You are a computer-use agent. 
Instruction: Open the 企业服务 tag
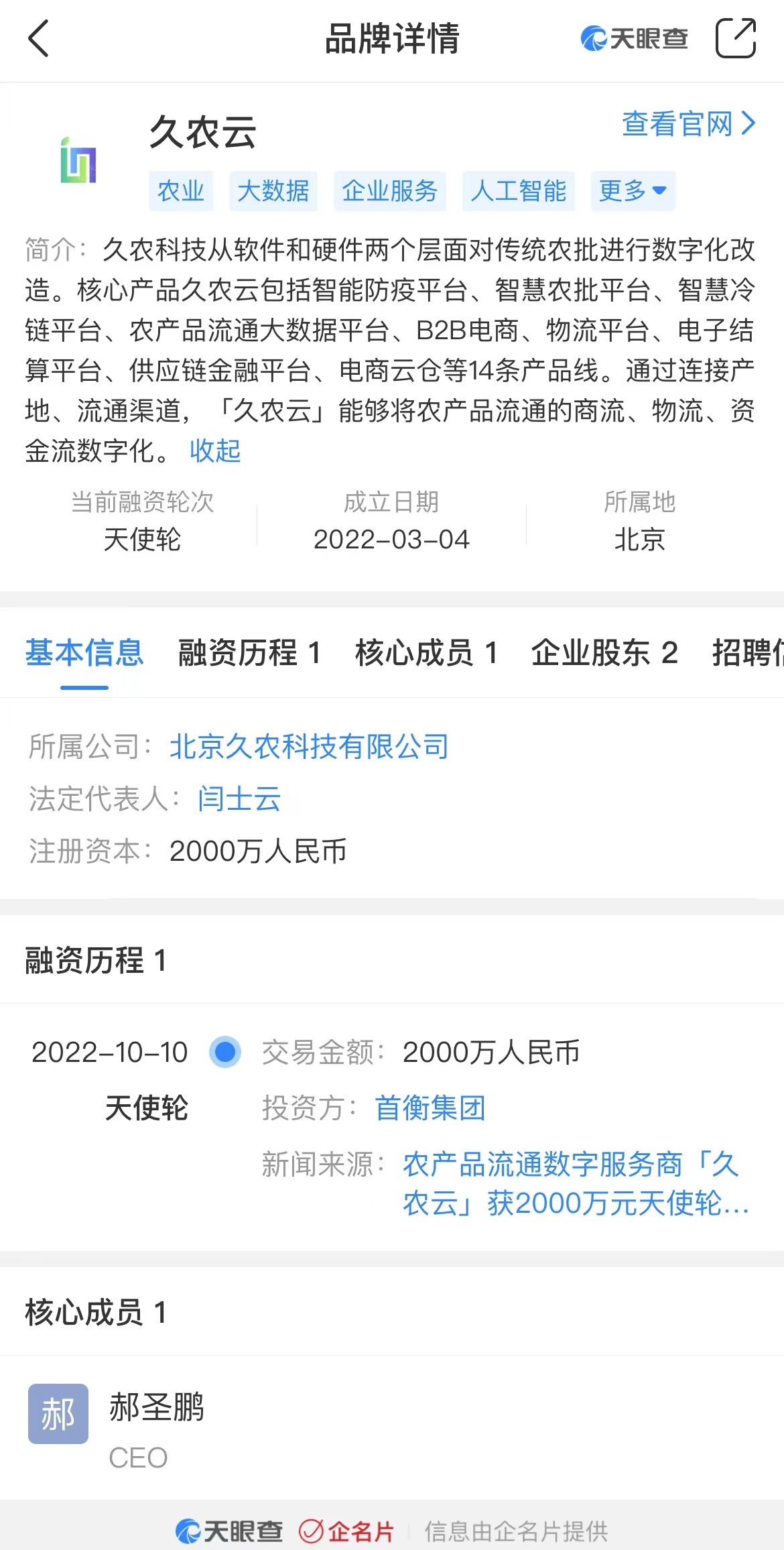point(390,191)
